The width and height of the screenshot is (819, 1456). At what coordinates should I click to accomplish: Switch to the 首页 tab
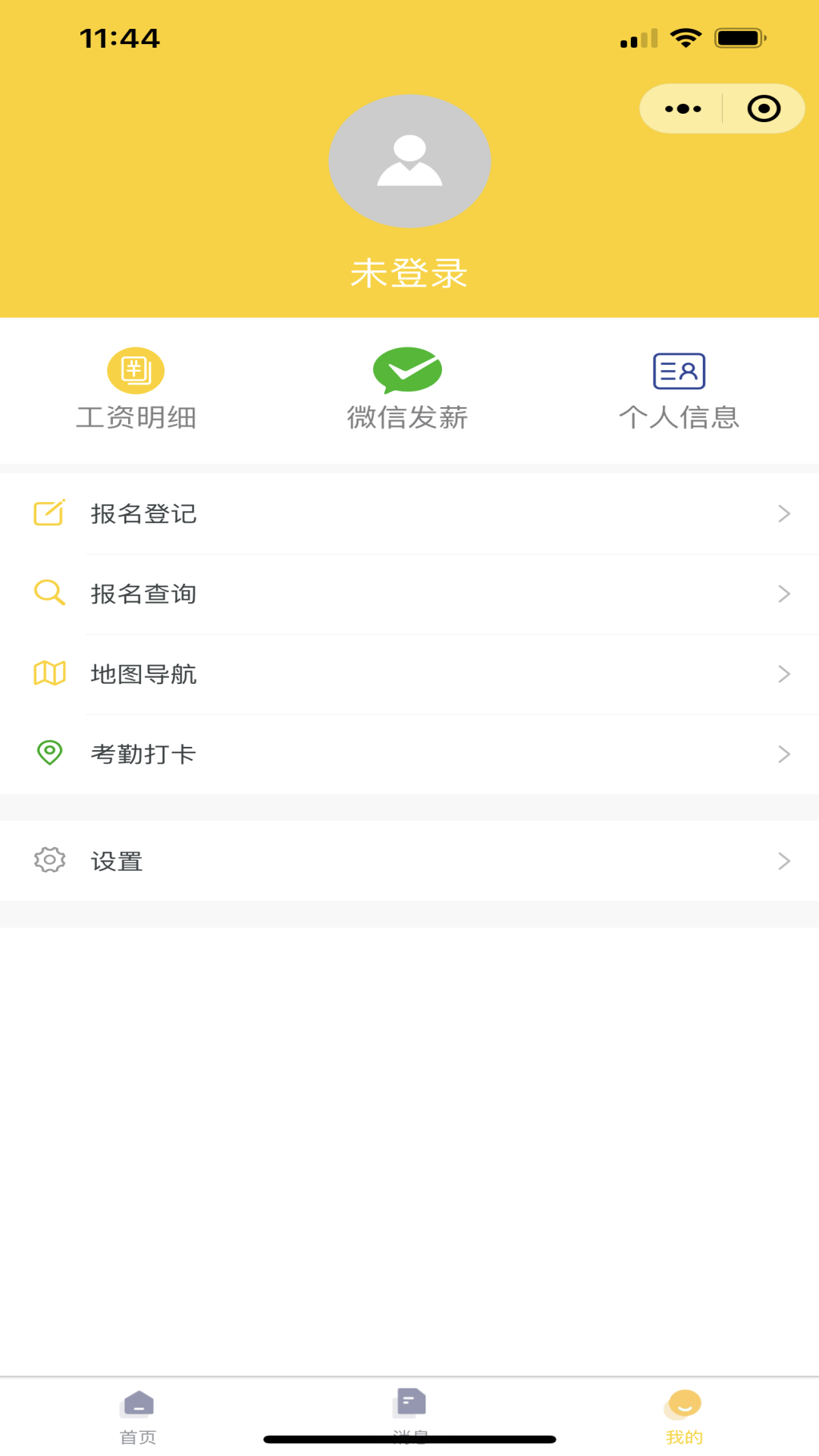tap(137, 1412)
